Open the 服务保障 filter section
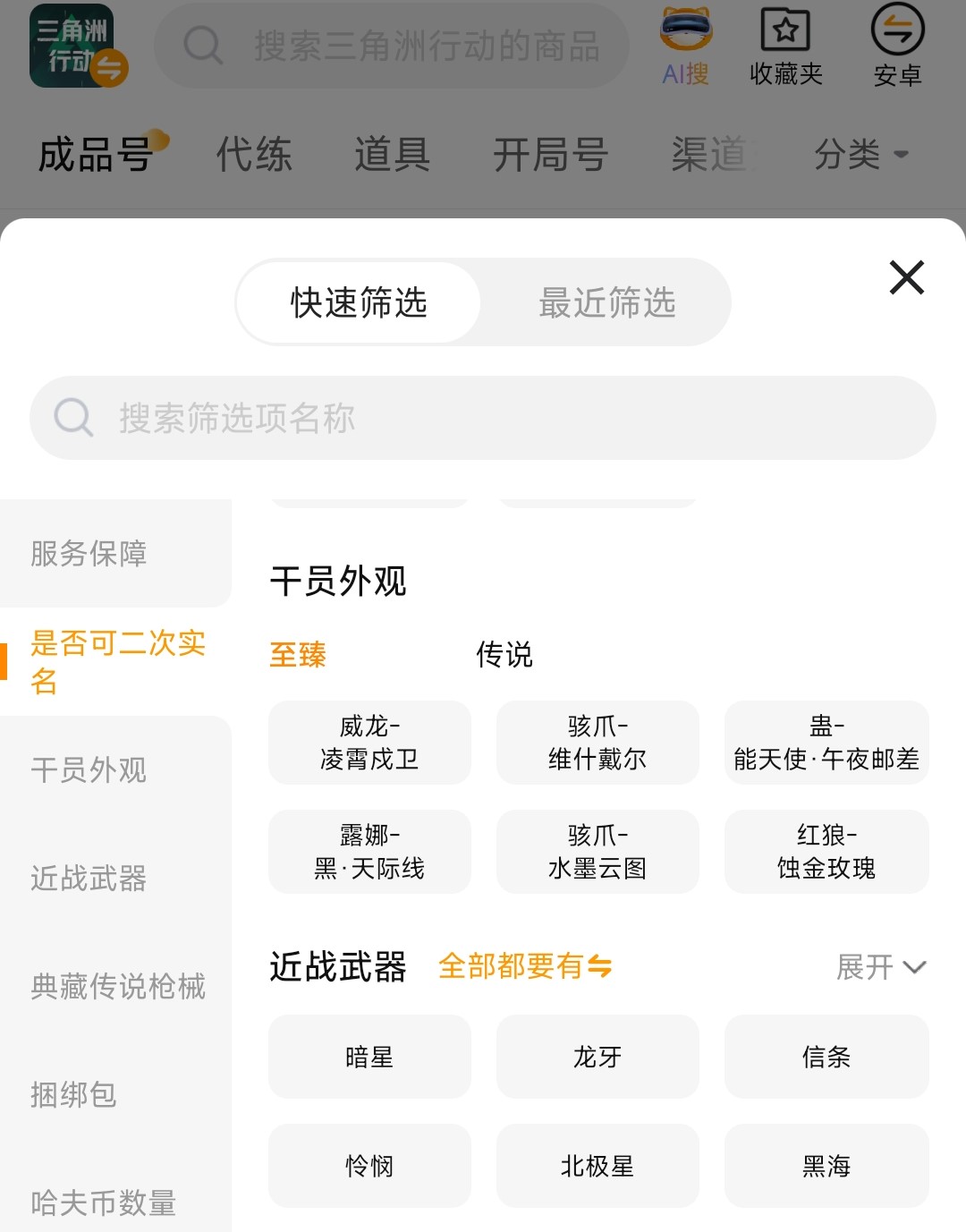The image size is (966, 1232). click(89, 554)
